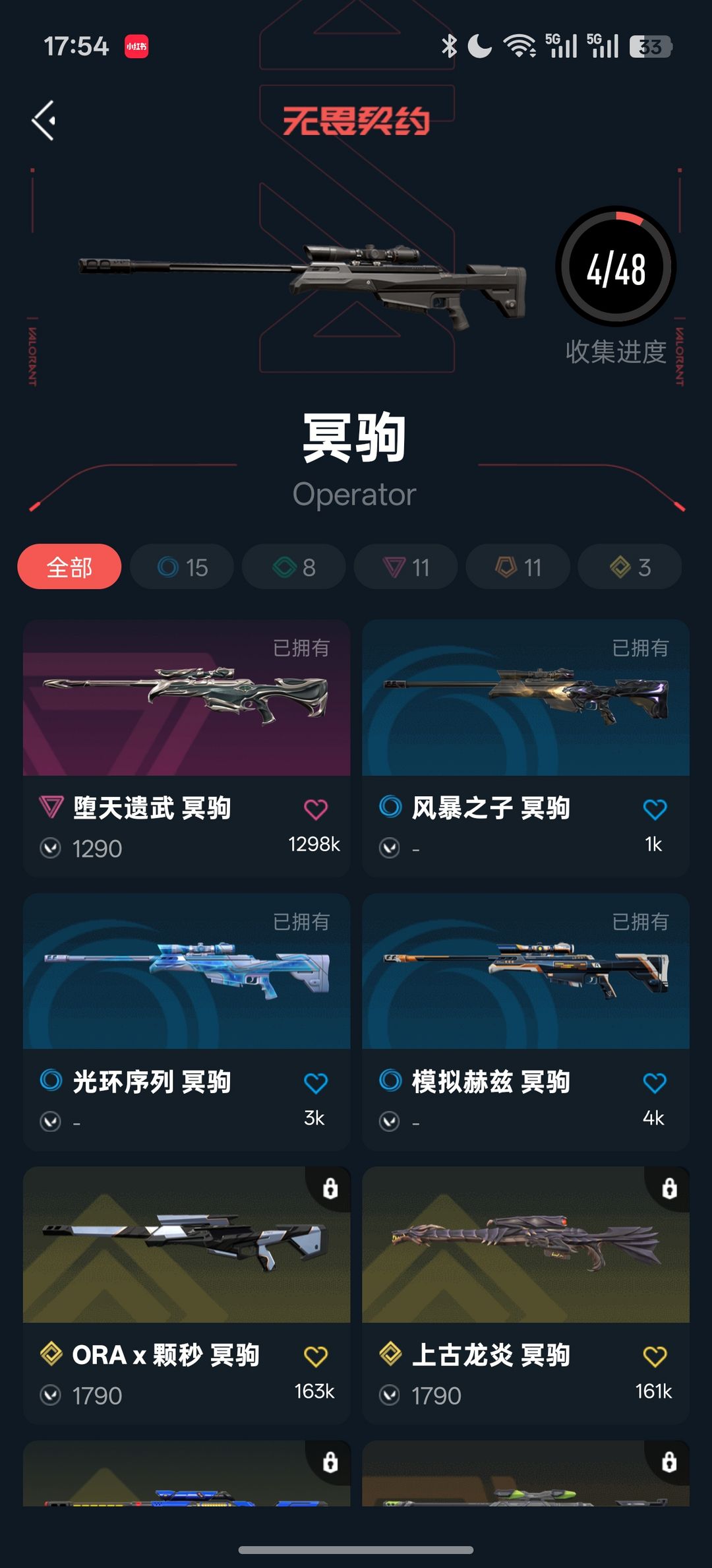The image size is (712, 1568).
Task: Go back using the top-left arrow
Action: click(x=44, y=121)
